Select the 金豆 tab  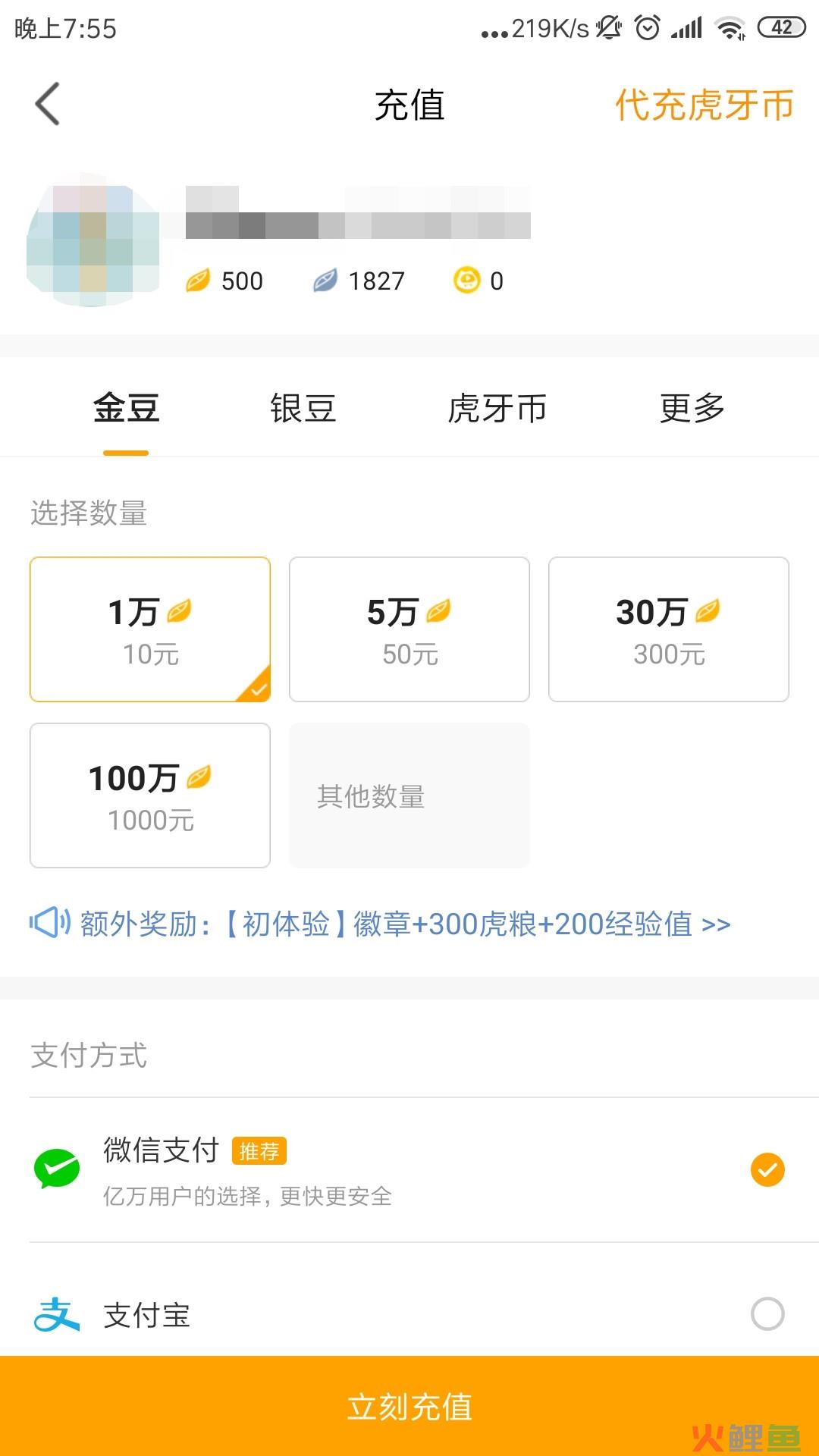tap(126, 408)
